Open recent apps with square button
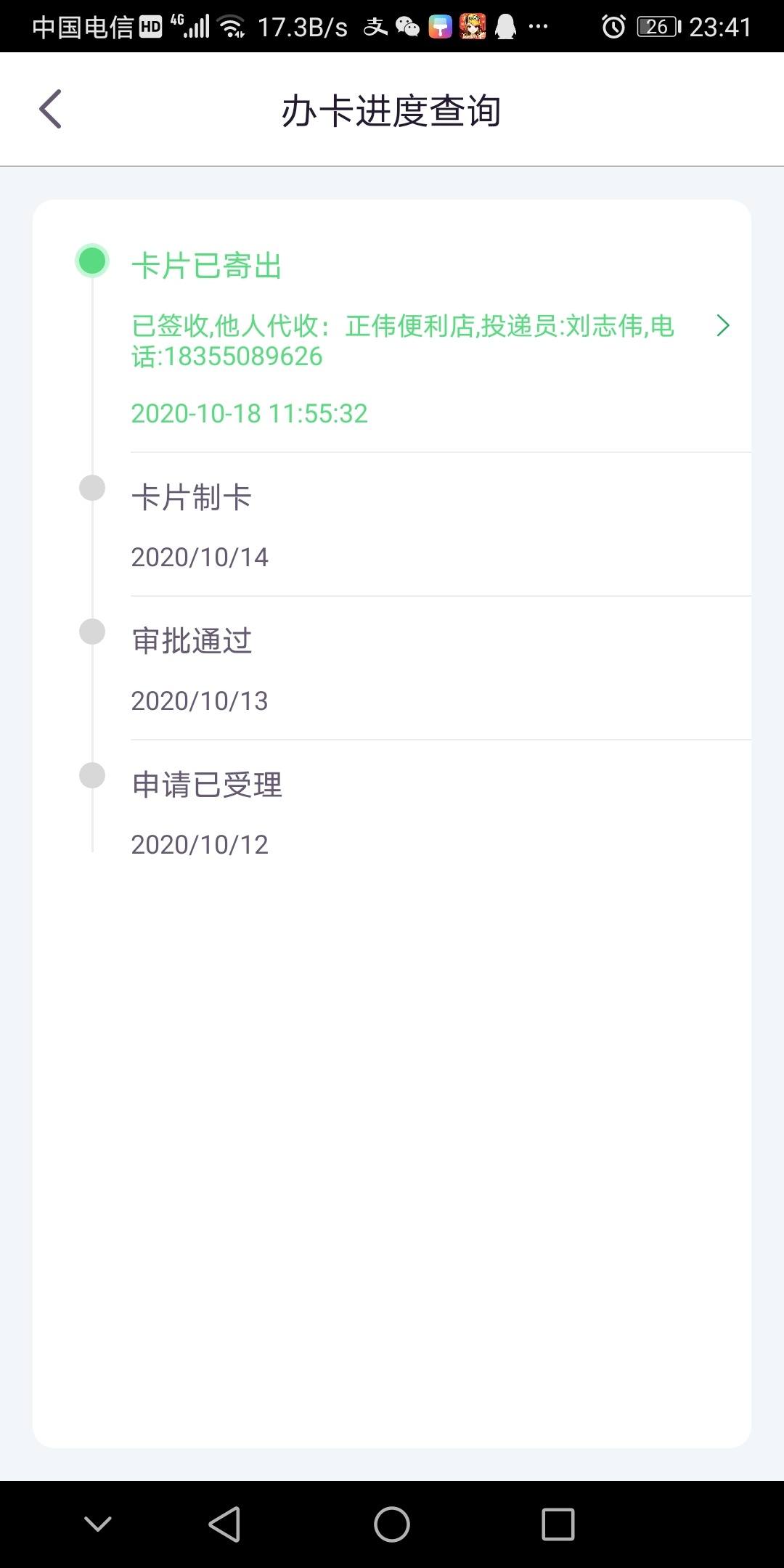The height and width of the screenshot is (1568, 784). (x=558, y=1524)
